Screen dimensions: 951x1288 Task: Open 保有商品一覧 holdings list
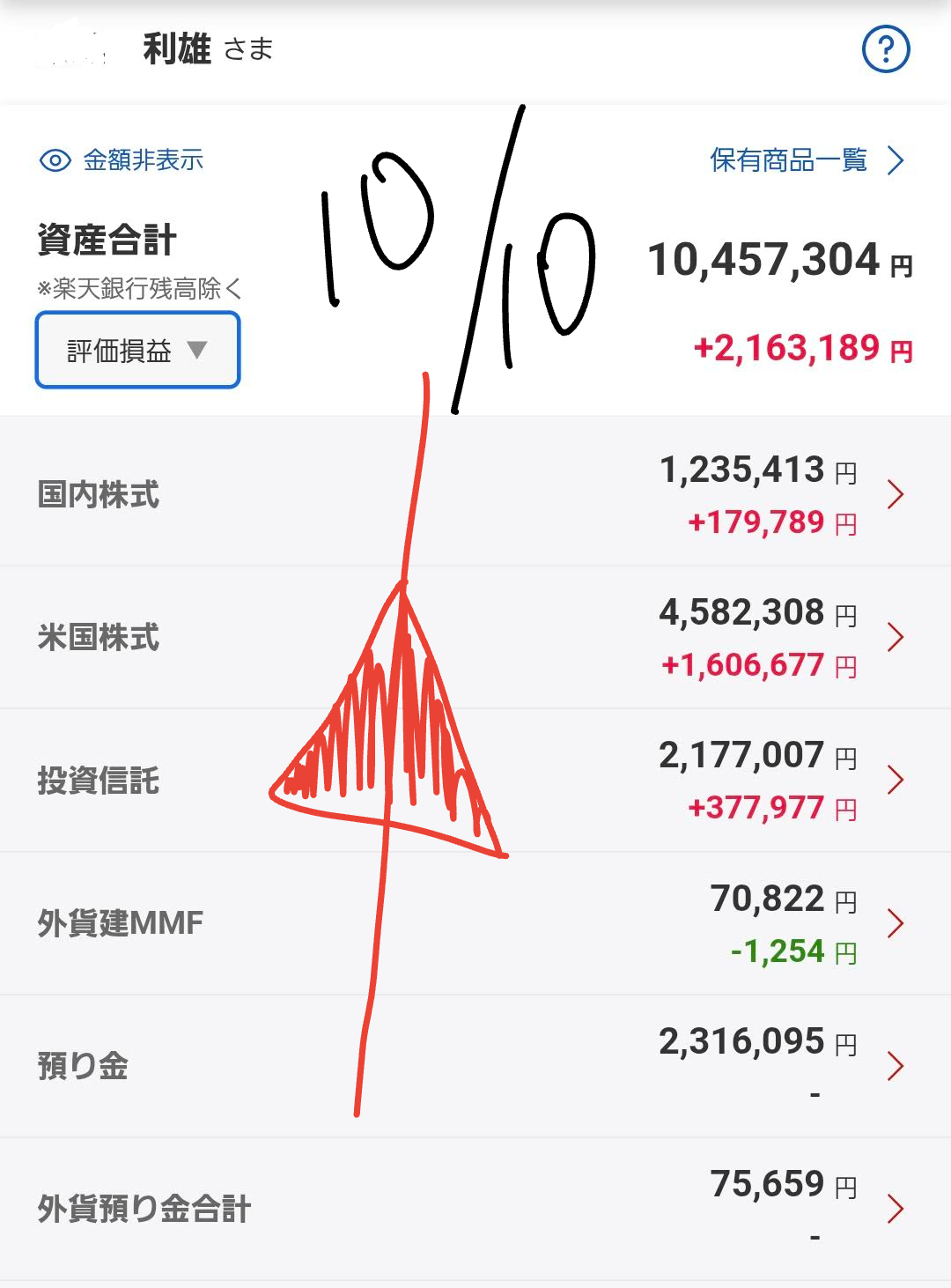coord(806,160)
